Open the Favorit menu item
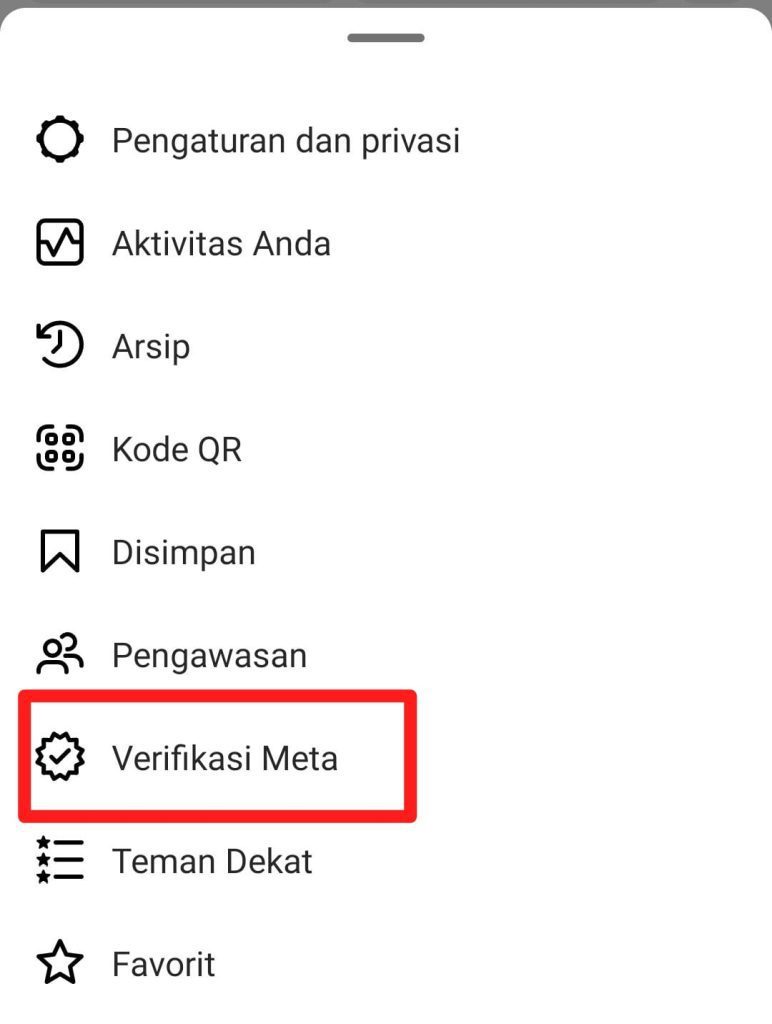The height and width of the screenshot is (1024, 772). pyautogui.click(x=163, y=964)
